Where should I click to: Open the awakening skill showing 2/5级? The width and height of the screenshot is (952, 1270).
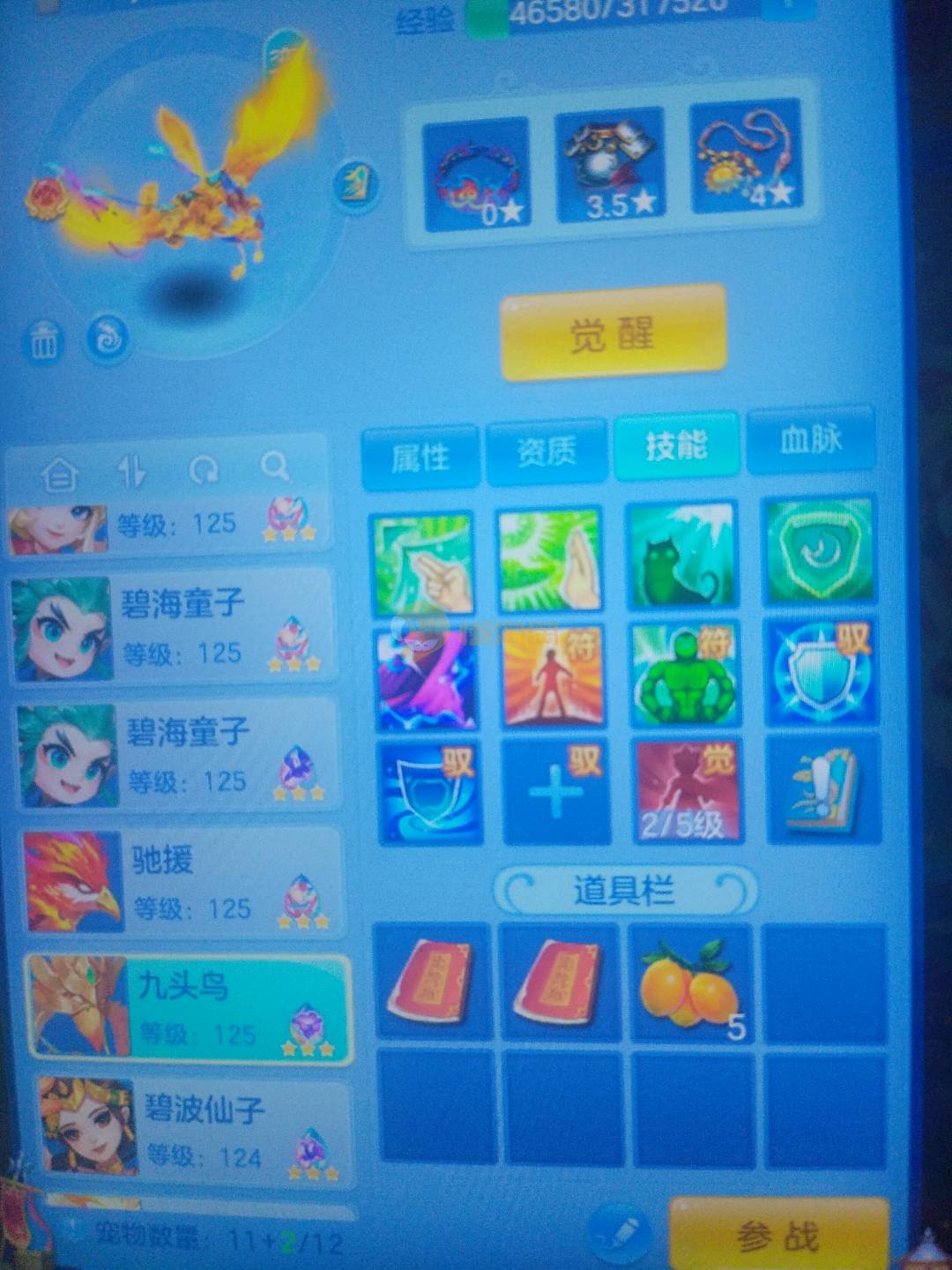click(685, 791)
